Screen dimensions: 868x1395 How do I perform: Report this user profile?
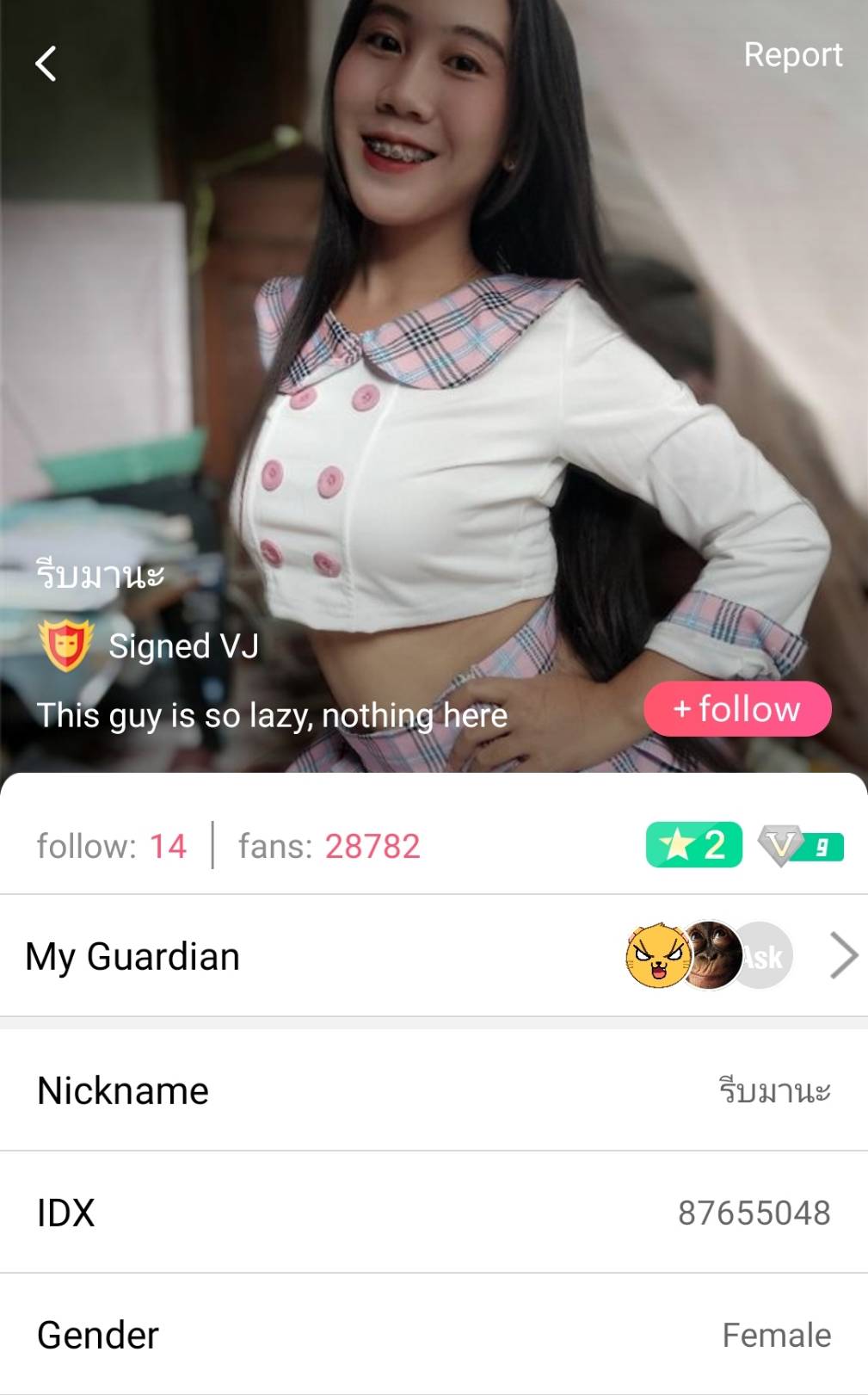[x=792, y=55]
